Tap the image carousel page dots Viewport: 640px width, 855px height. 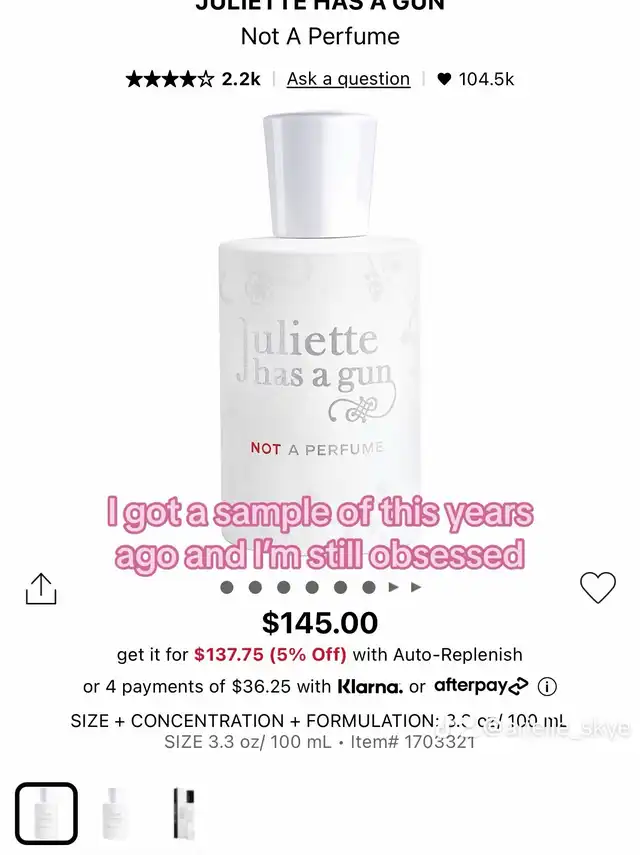pos(320,587)
